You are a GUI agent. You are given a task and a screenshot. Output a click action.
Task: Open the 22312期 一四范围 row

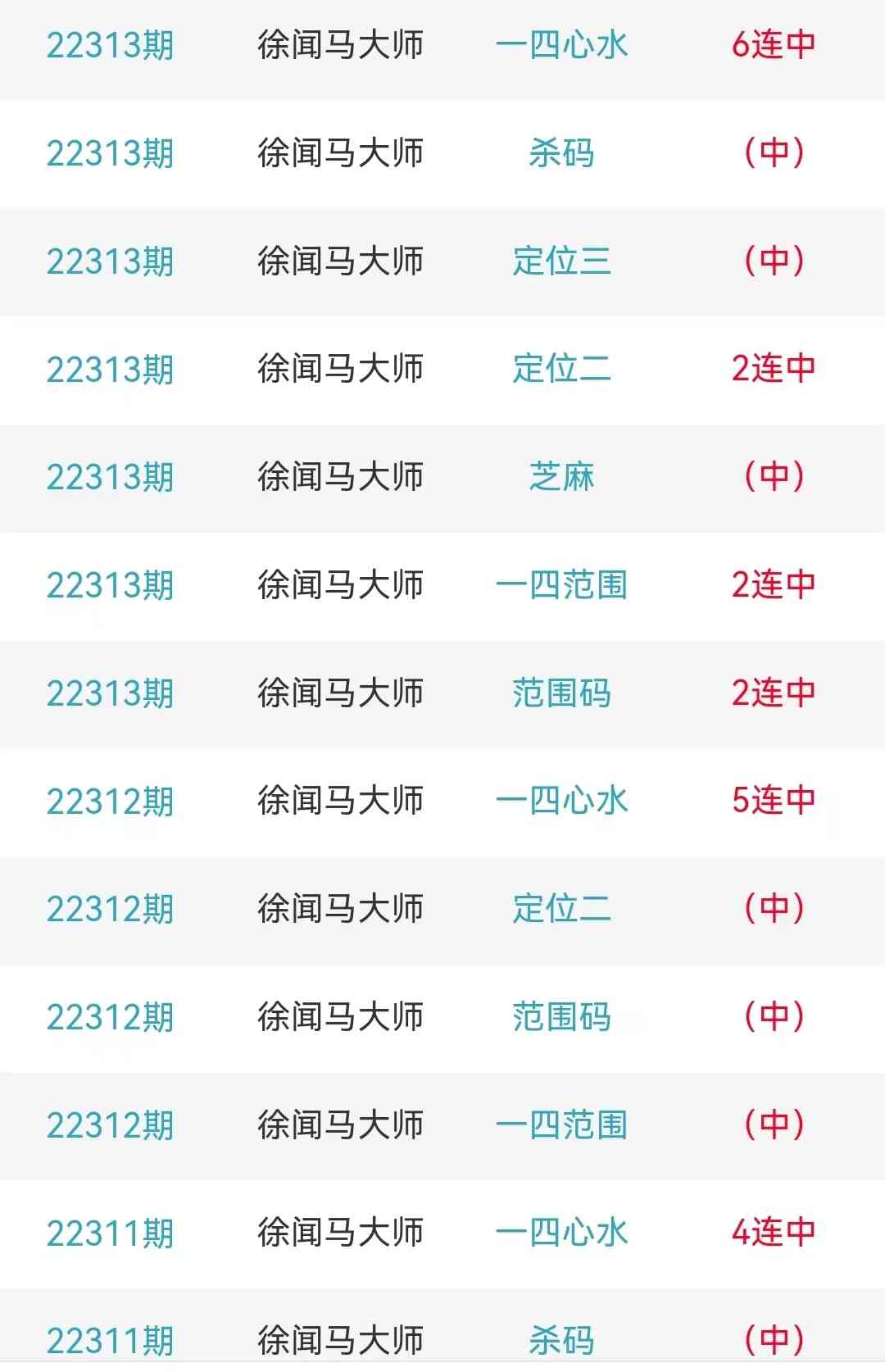pyautogui.click(x=561, y=1125)
